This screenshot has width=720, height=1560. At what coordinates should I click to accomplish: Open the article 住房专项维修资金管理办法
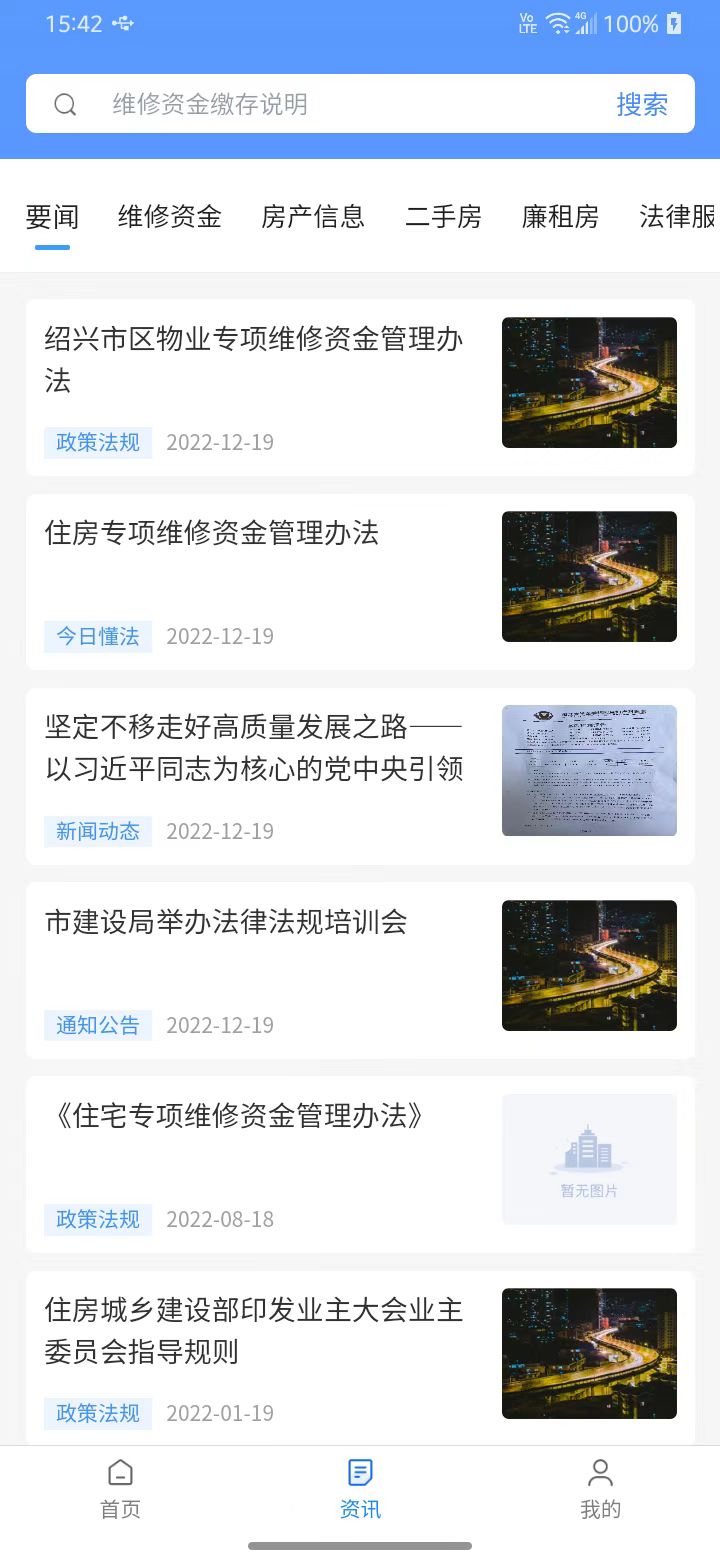tap(212, 533)
